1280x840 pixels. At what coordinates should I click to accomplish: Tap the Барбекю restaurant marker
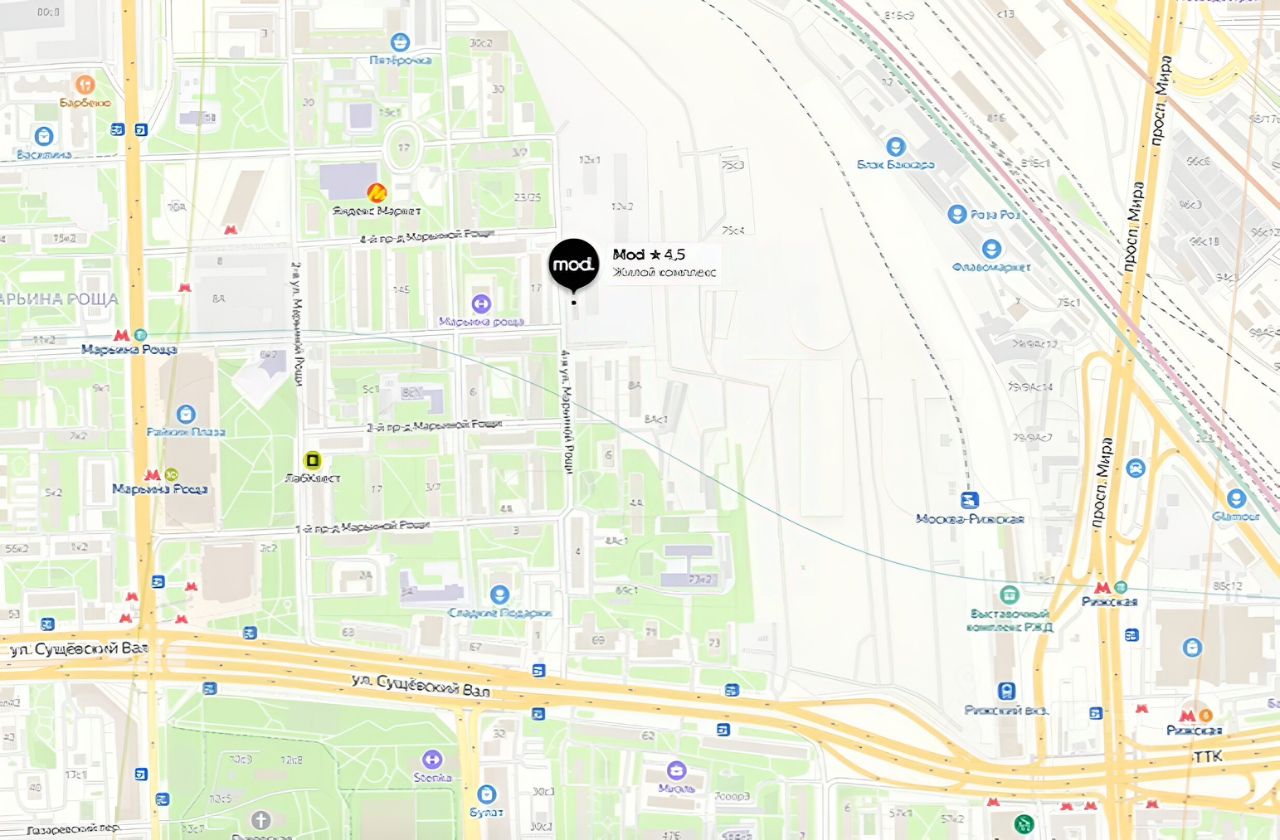coord(84,84)
